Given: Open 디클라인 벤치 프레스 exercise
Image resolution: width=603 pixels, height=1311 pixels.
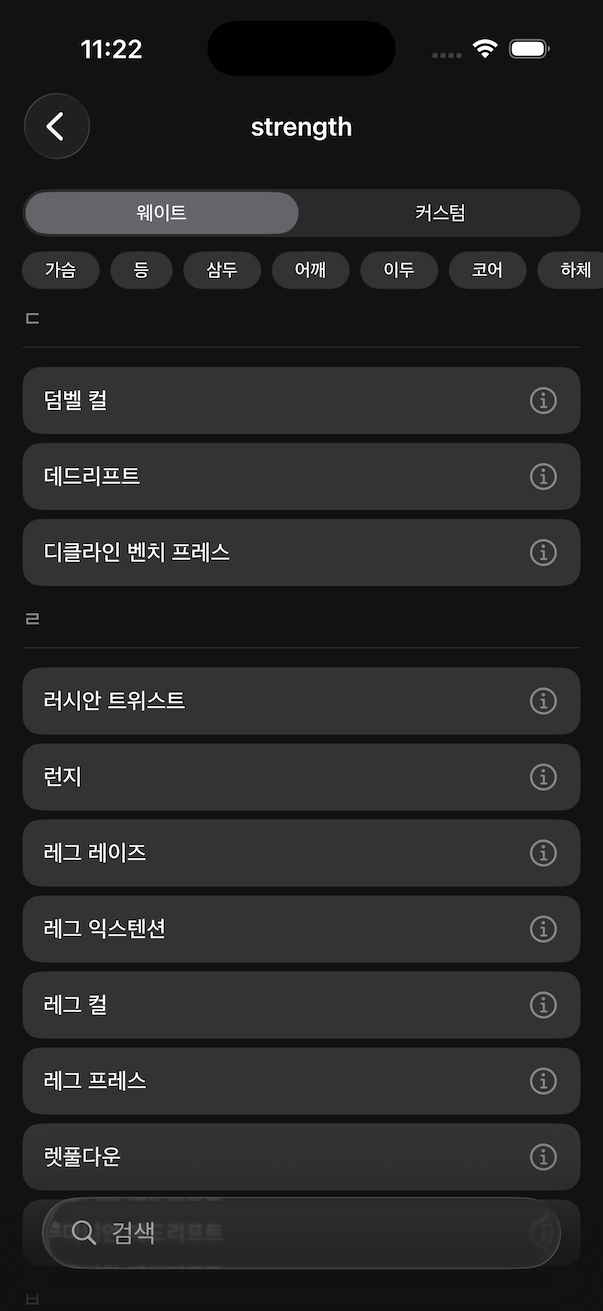Looking at the screenshot, I should (x=270, y=553).
